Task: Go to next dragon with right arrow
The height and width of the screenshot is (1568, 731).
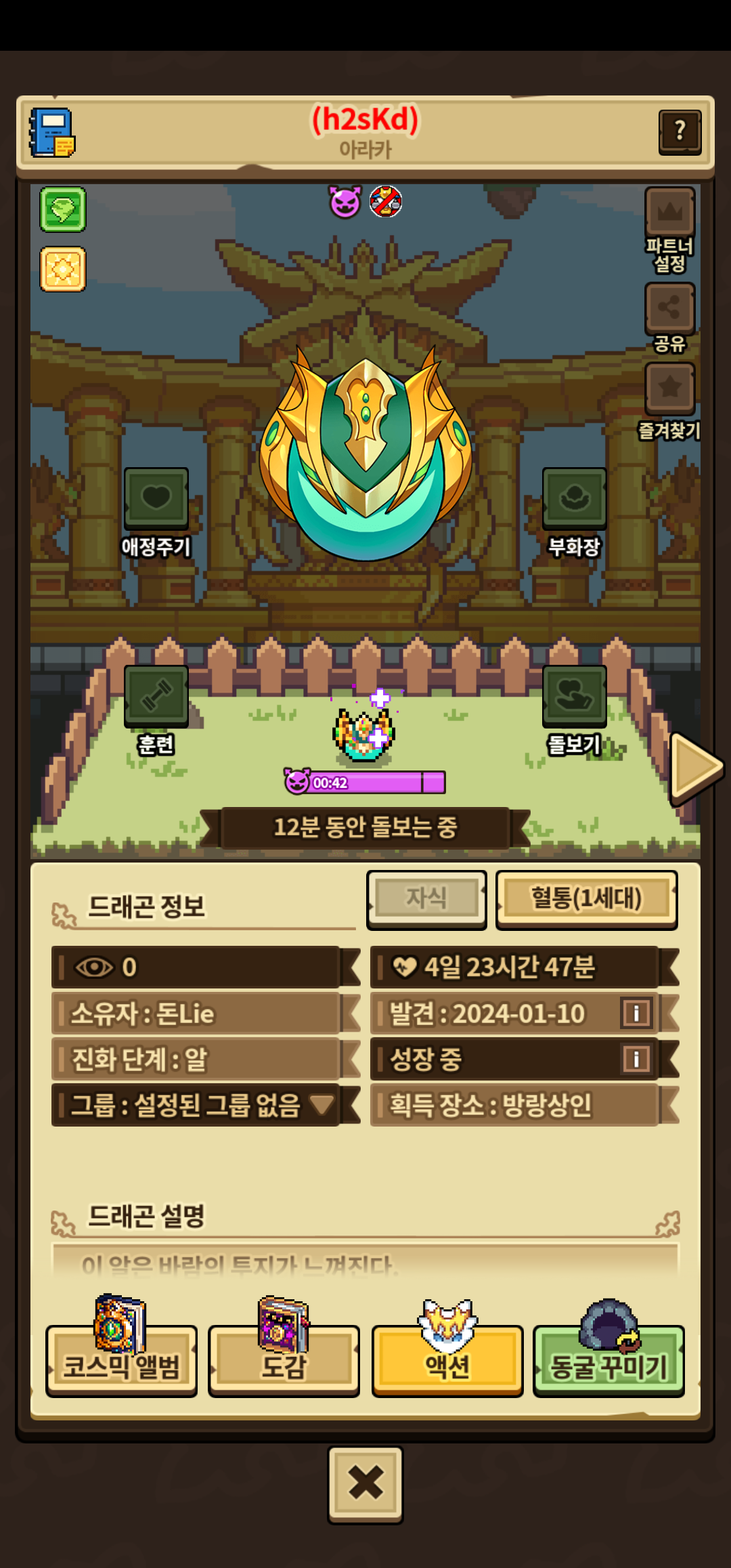Action: (x=695, y=768)
